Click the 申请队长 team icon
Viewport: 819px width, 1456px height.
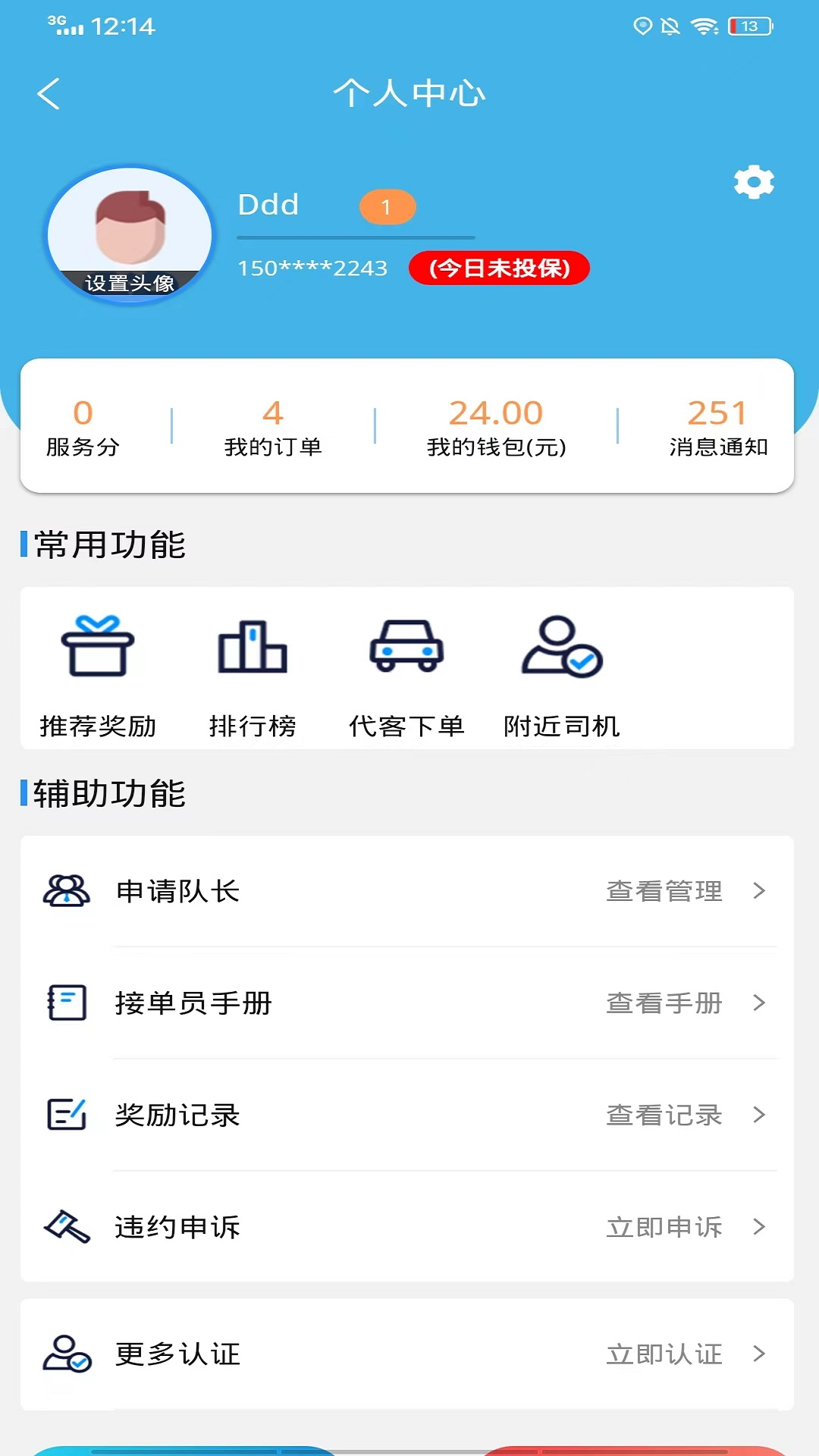tap(67, 891)
